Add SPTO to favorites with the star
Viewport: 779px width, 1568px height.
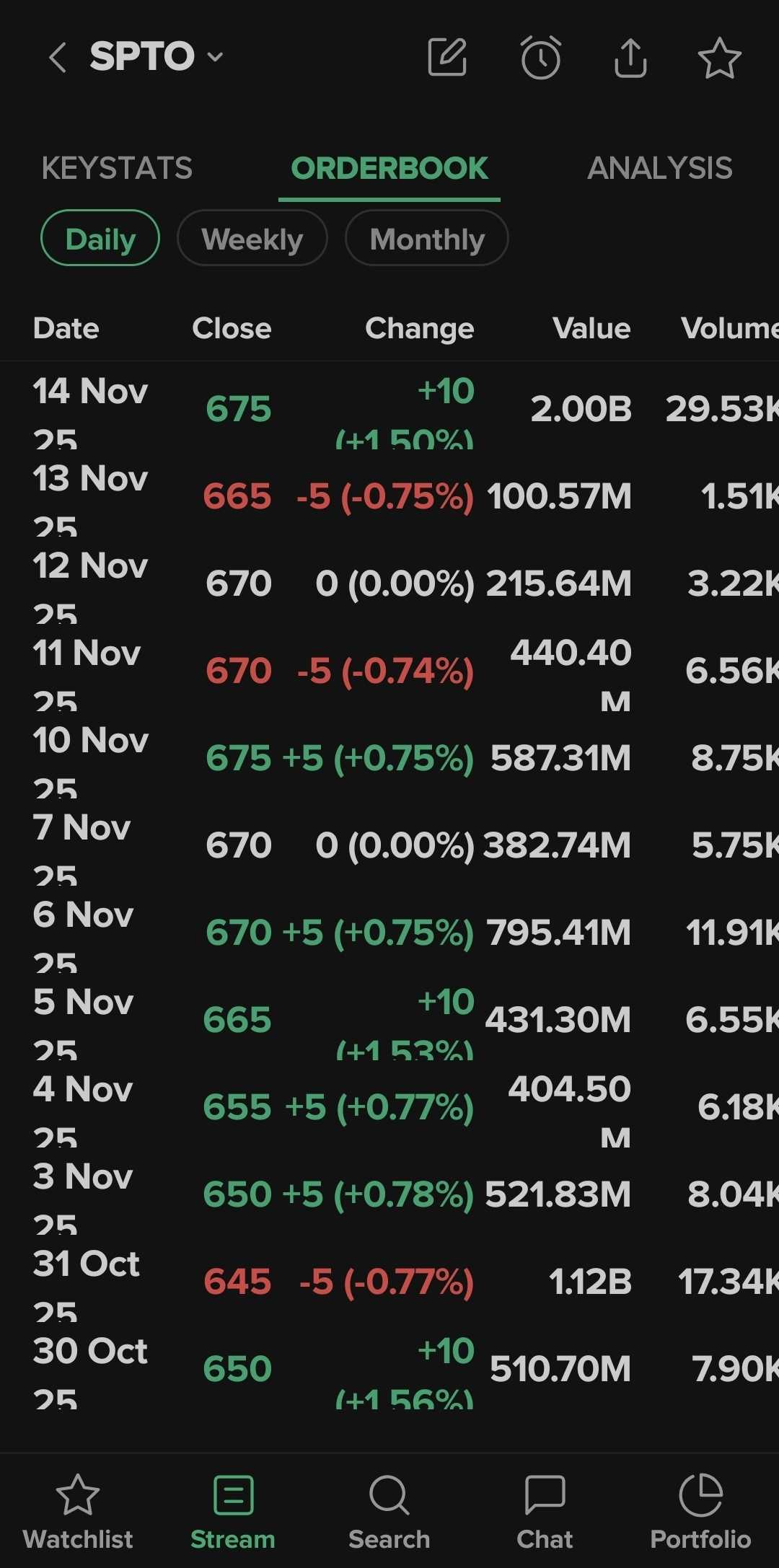click(x=719, y=58)
